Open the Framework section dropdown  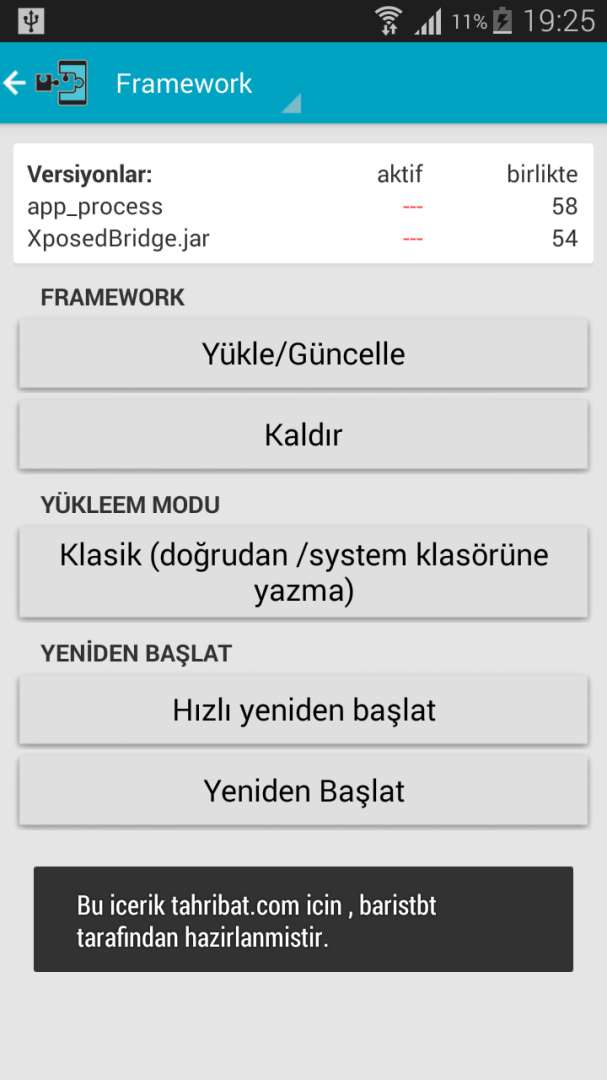coord(207,84)
